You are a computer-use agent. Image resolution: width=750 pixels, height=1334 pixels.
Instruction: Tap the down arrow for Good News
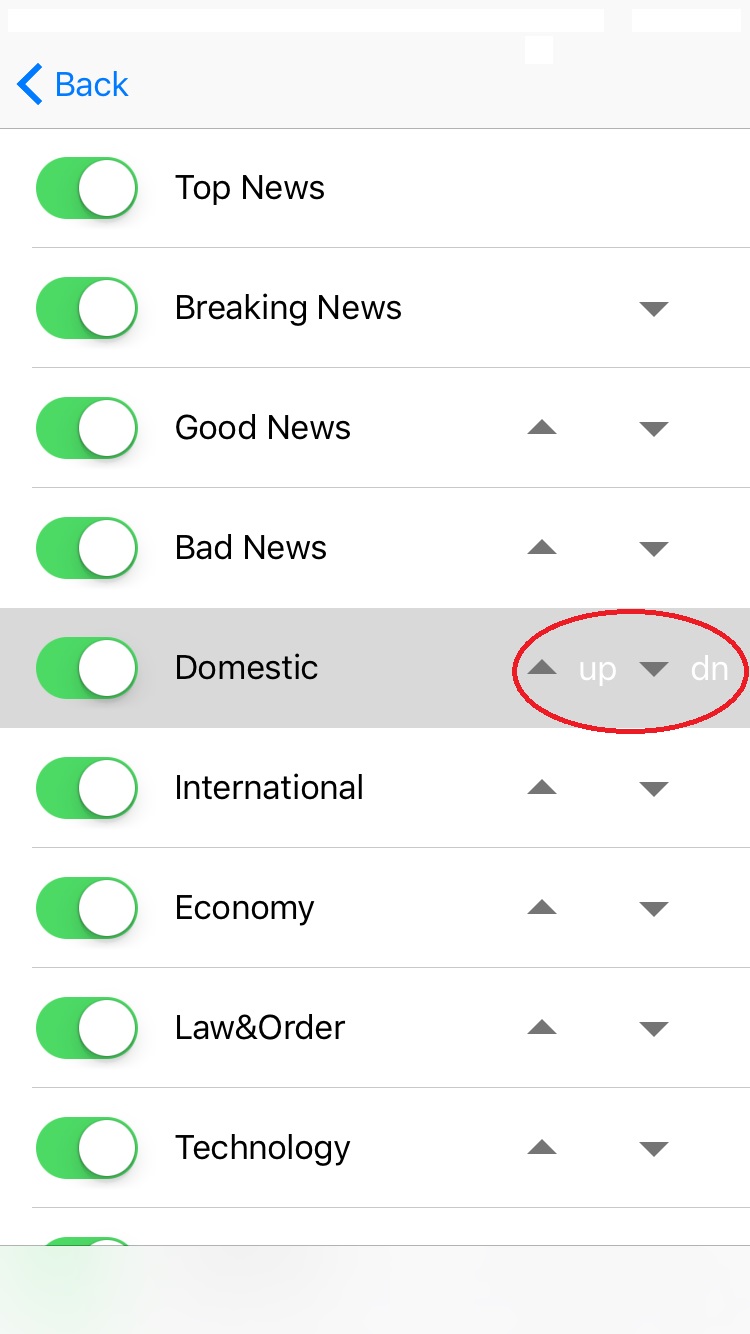[x=654, y=429]
